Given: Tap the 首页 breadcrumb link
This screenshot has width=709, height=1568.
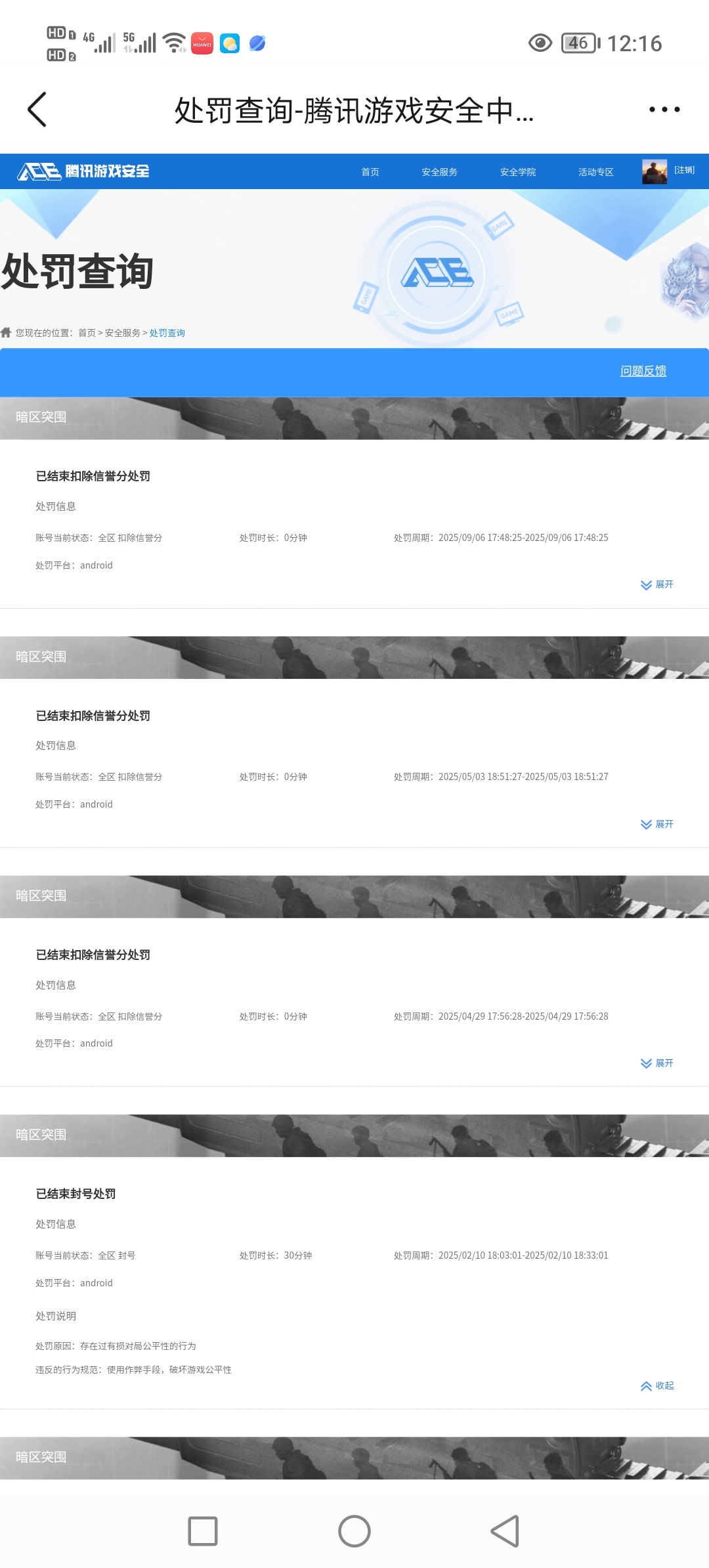Looking at the screenshot, I should pos(87,333).
